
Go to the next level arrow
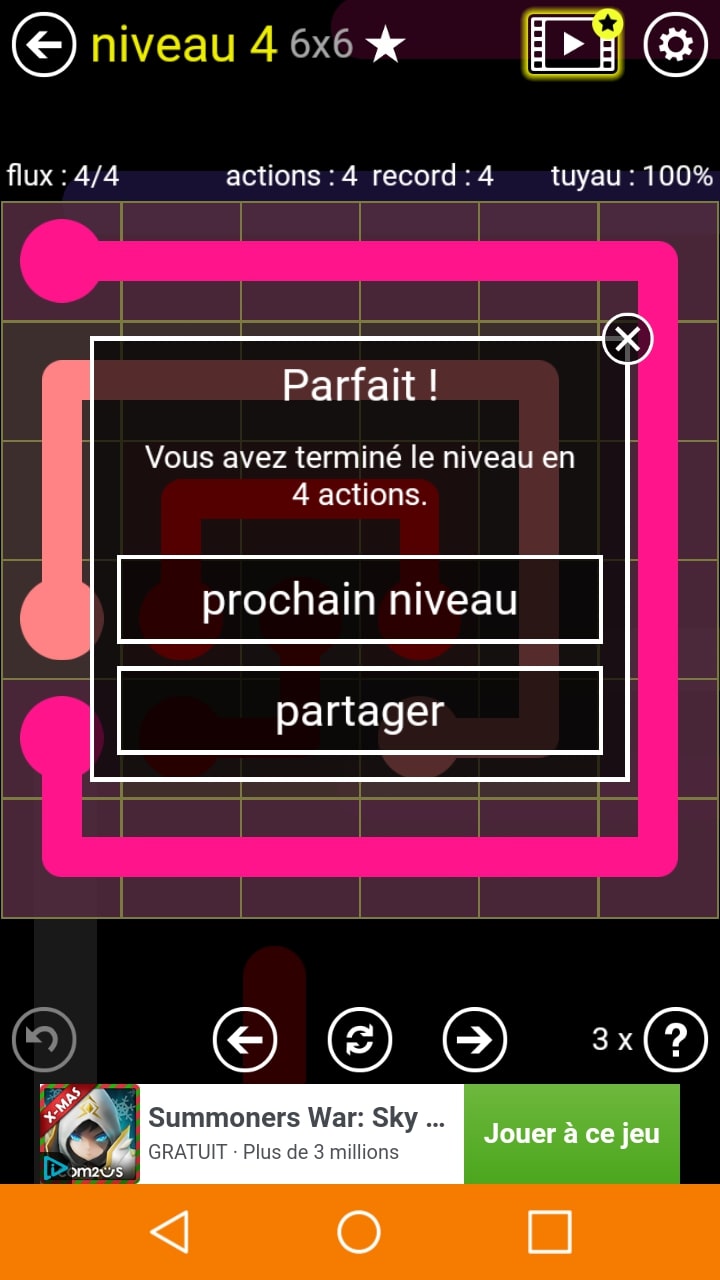click(x=475, y=1040)
